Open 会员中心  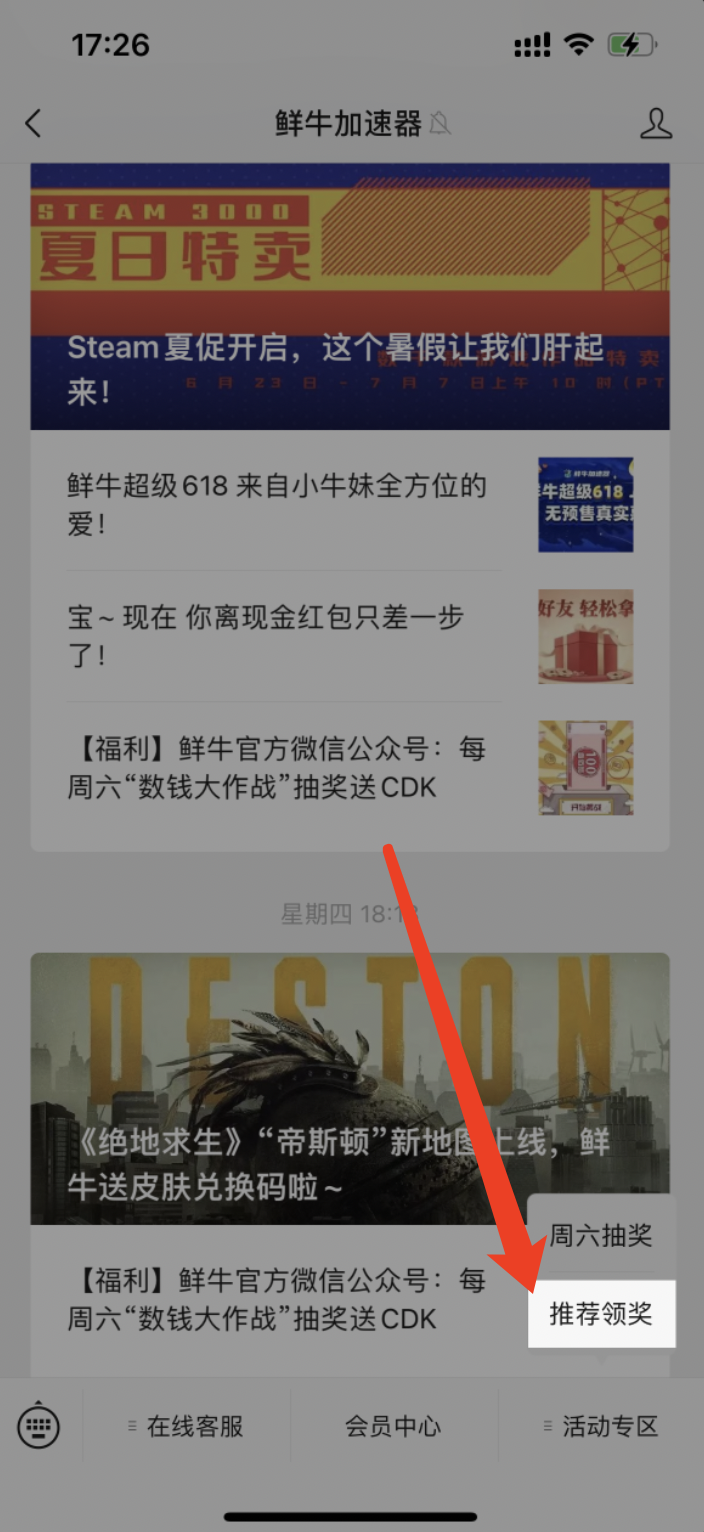(393, 1427)
